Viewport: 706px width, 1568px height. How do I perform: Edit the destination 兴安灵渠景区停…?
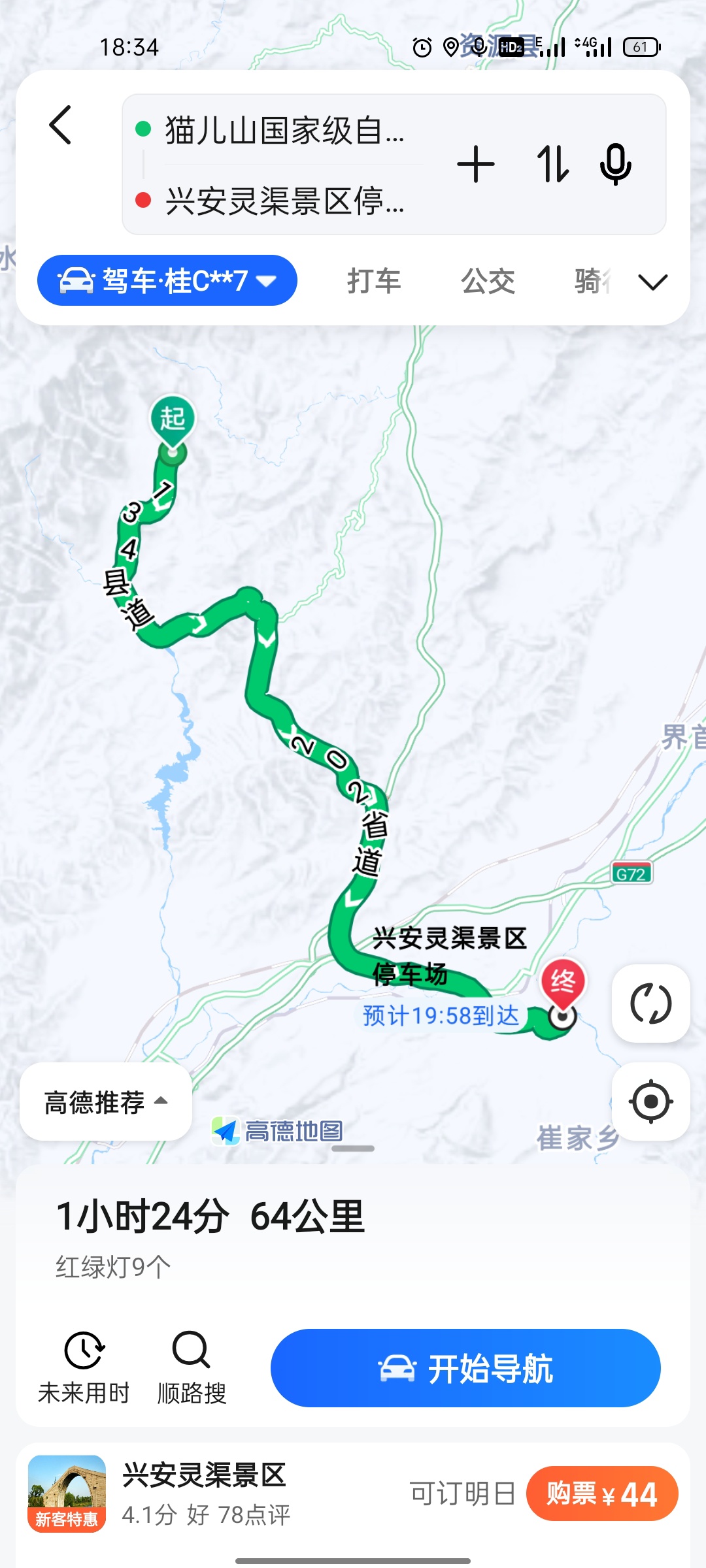[284, 201]
